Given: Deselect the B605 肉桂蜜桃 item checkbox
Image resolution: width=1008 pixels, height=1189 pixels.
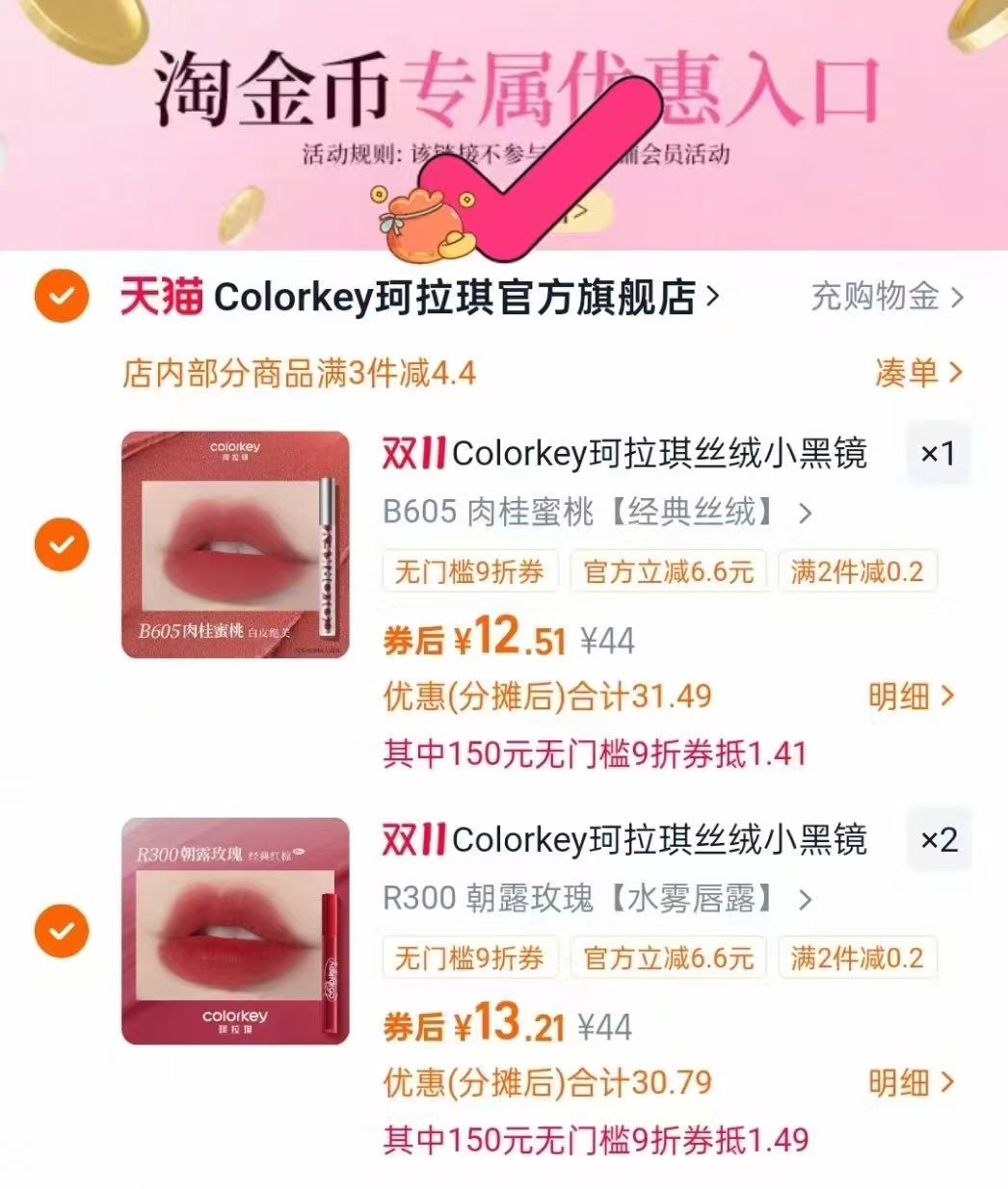Looking at the screenshot, I should pos(61,544).
